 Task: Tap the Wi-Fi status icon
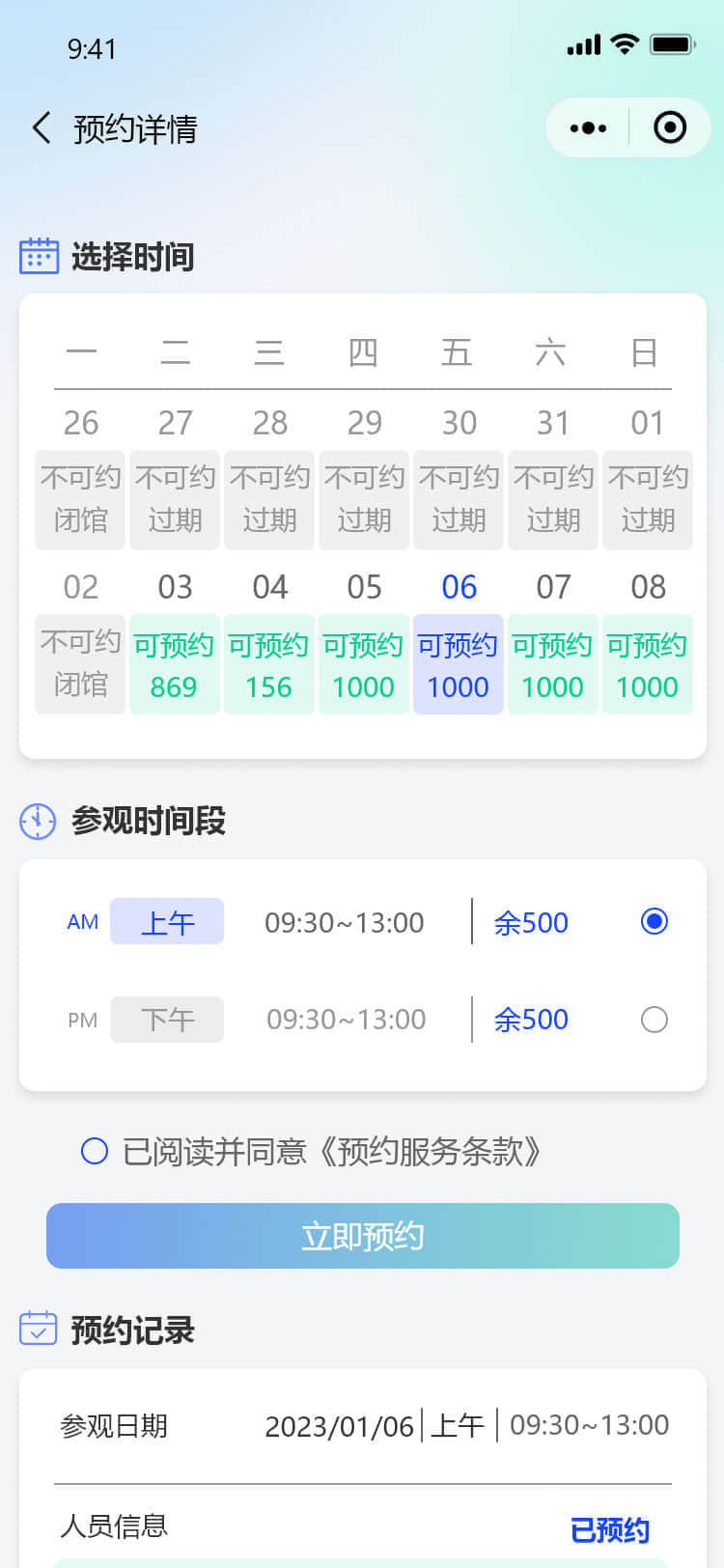point(624,44)
